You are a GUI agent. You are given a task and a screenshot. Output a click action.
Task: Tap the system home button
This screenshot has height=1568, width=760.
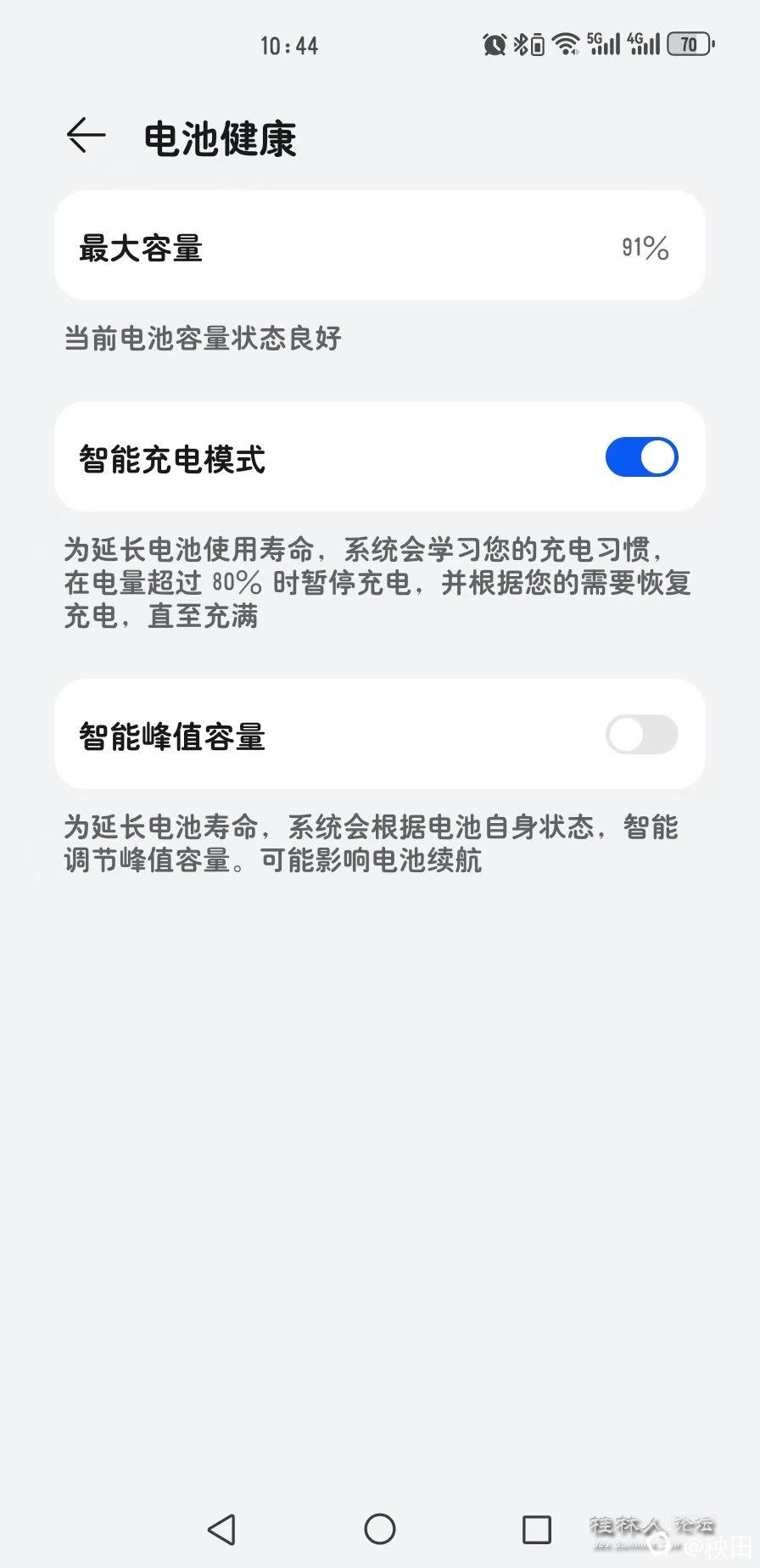[380, 1529]
